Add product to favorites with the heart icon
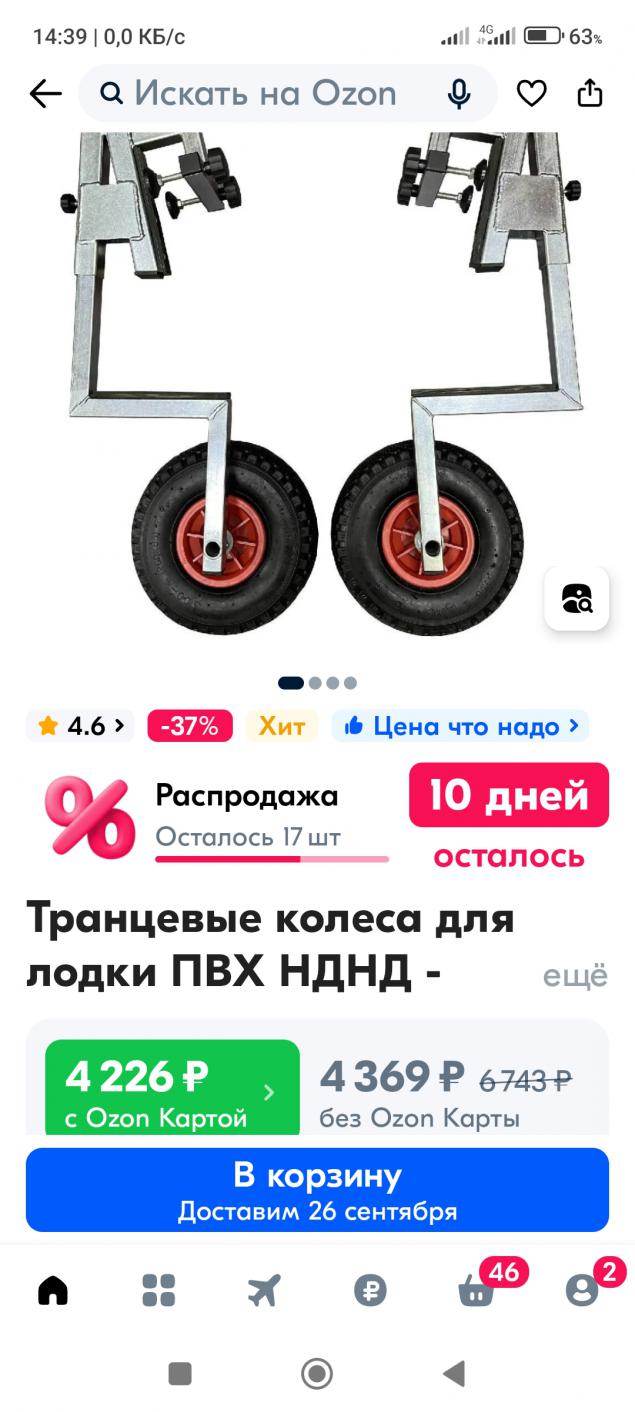The image size is (635, 1412). coord(531,94)
